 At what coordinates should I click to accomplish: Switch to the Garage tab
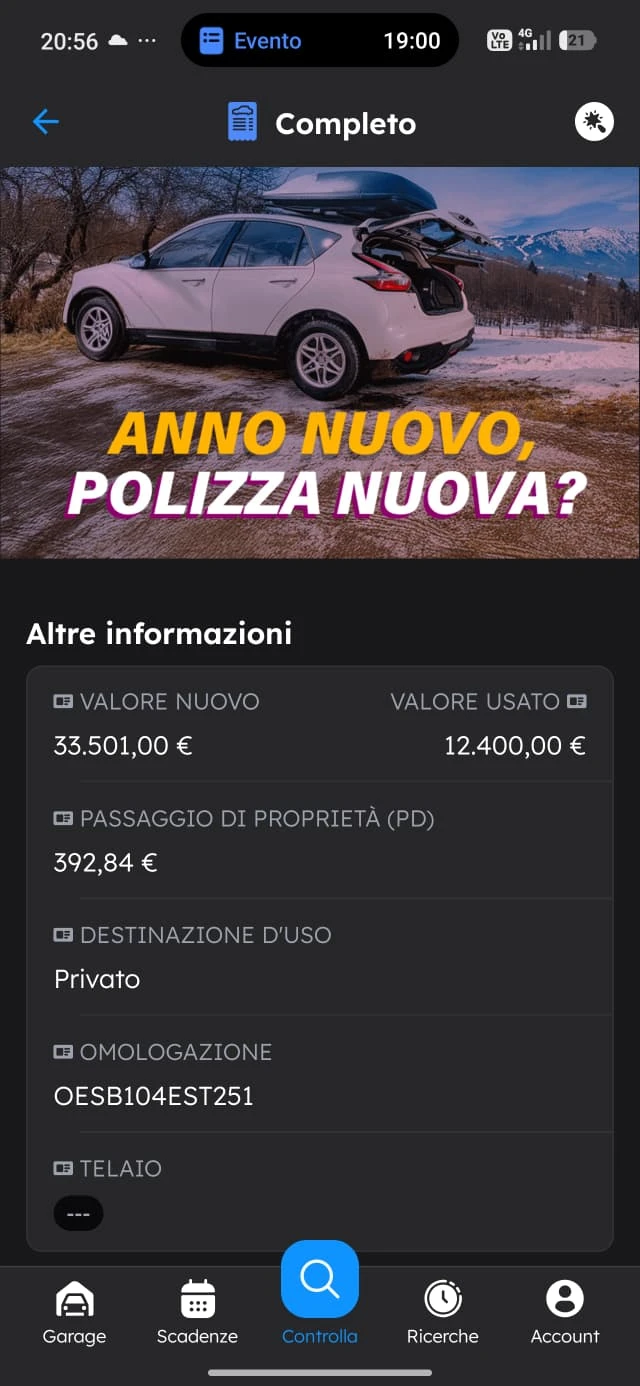coord(74,1312)
